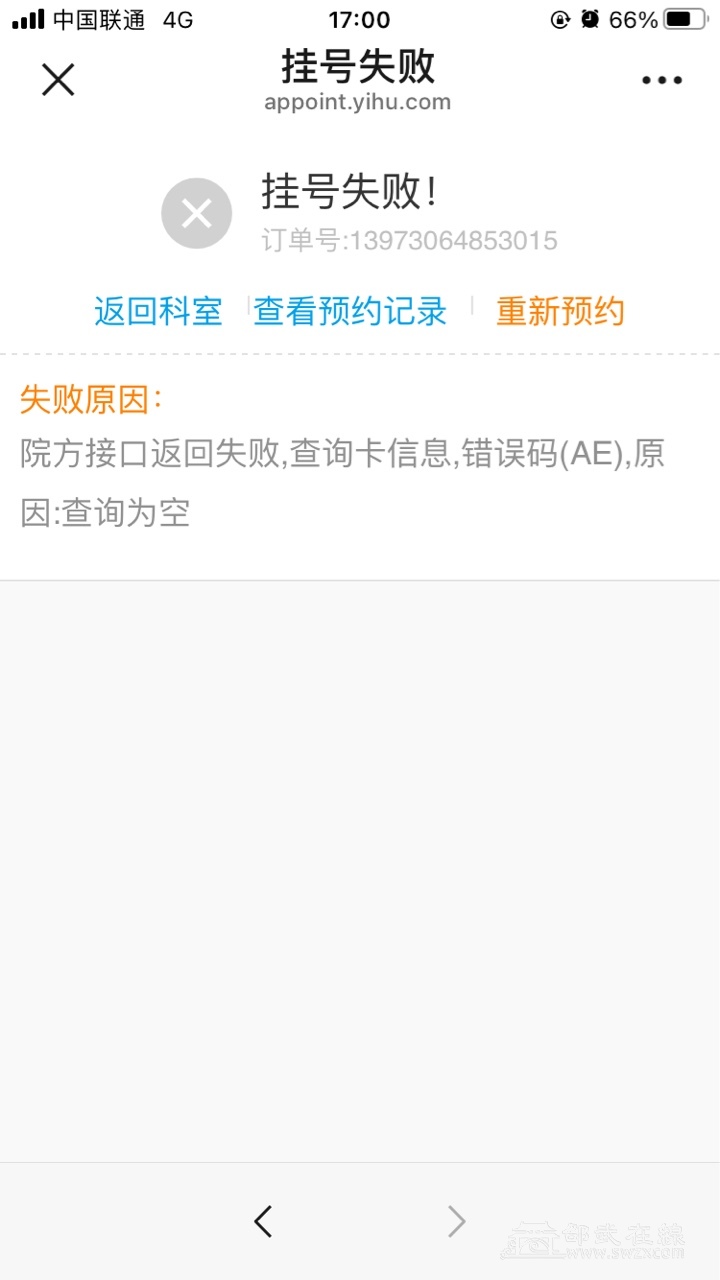Close the 挂号失败 web page
Image resolution: width=720 pixels, height=1280 pixels.
coord(58,79)
